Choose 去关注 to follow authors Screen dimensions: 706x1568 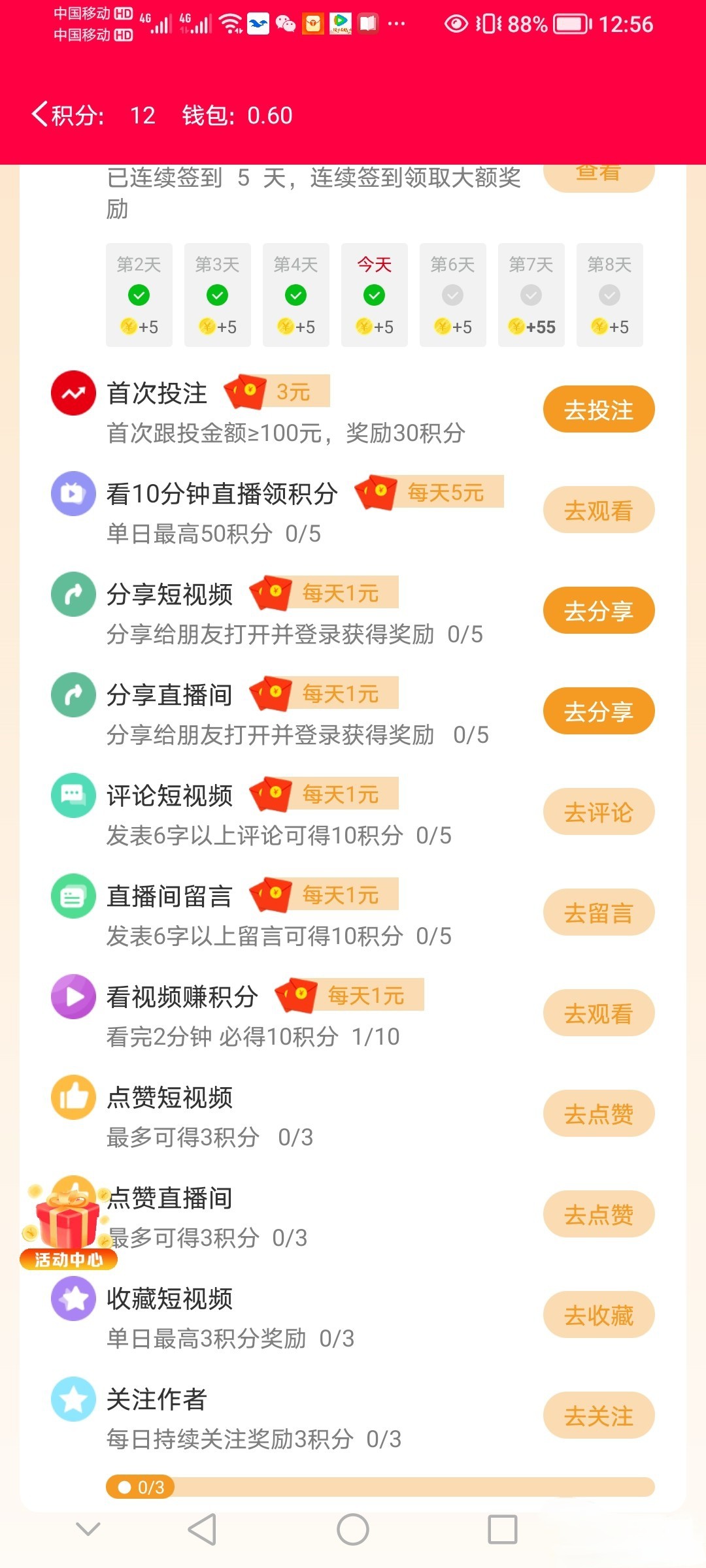click(x=598, y=1416)
